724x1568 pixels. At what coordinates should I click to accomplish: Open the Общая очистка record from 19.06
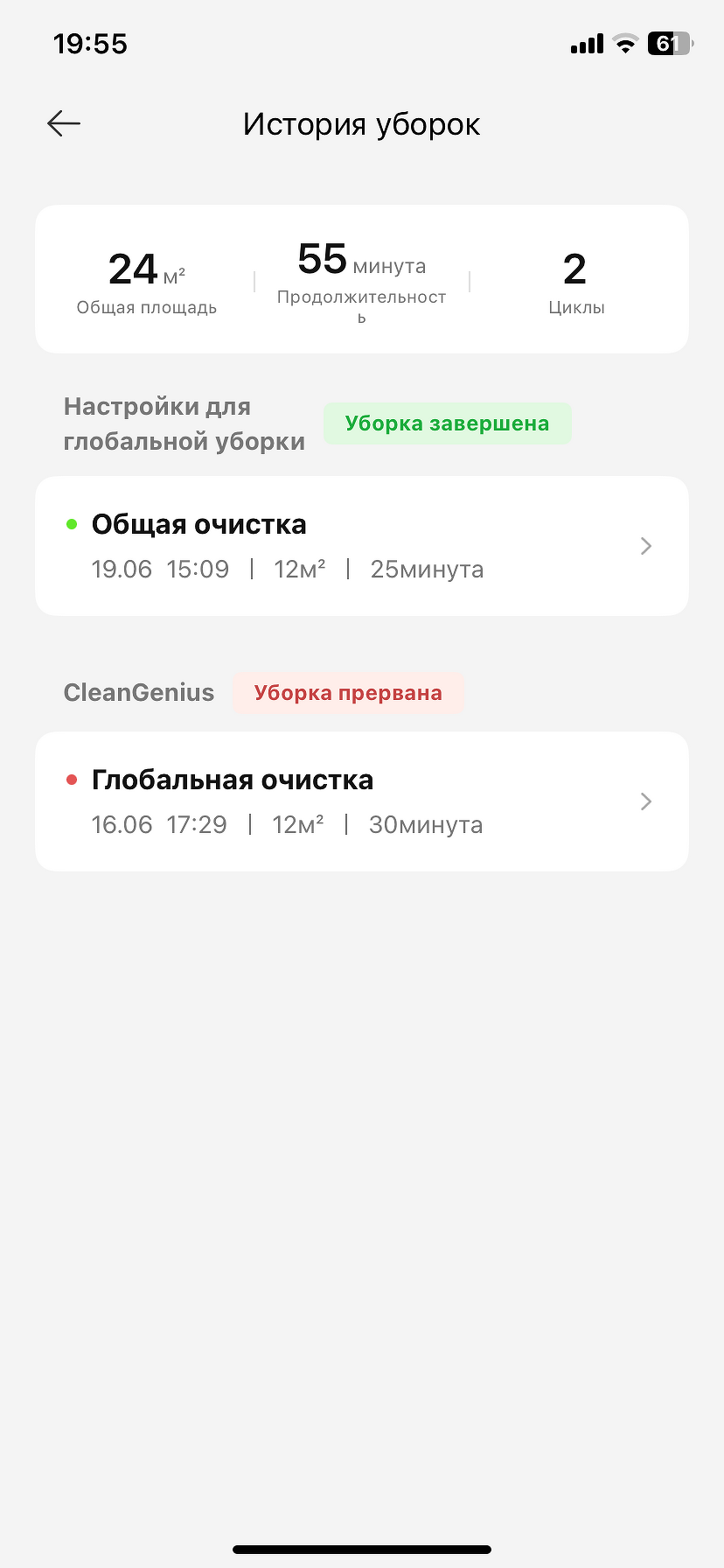point(361,546)
